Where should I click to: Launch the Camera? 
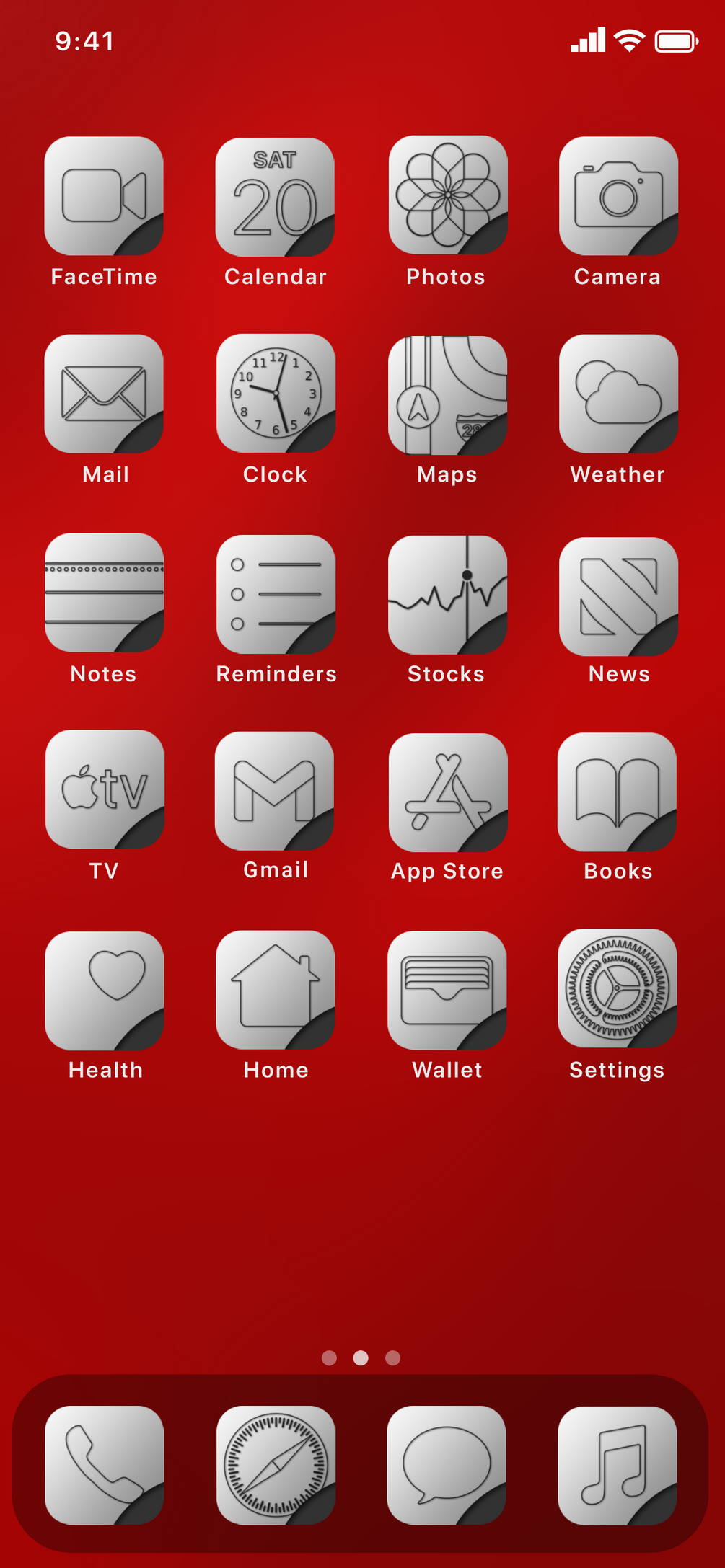pyautogui.click(x=618, y=196)
